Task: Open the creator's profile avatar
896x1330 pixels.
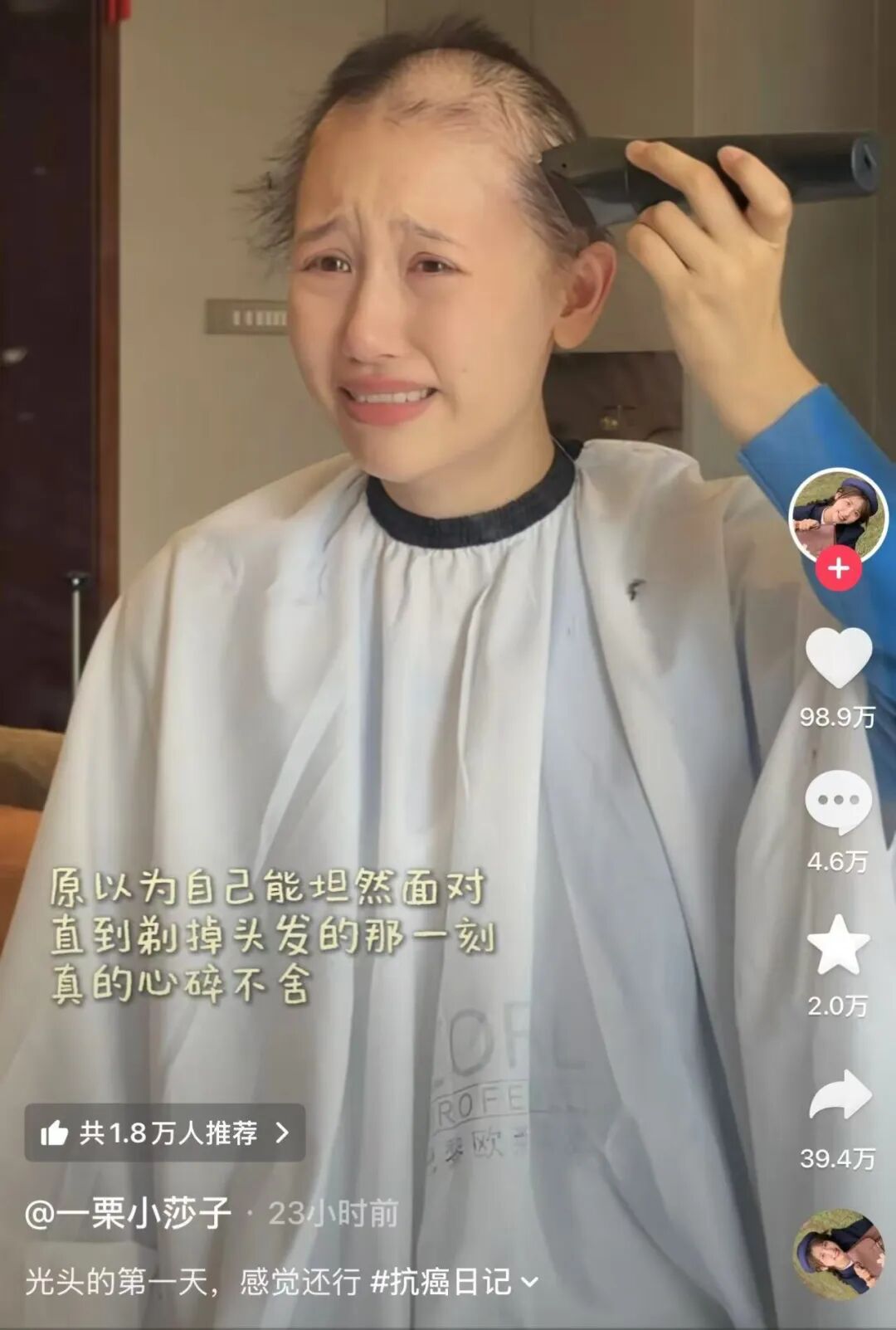Action: tap(838, 516)
